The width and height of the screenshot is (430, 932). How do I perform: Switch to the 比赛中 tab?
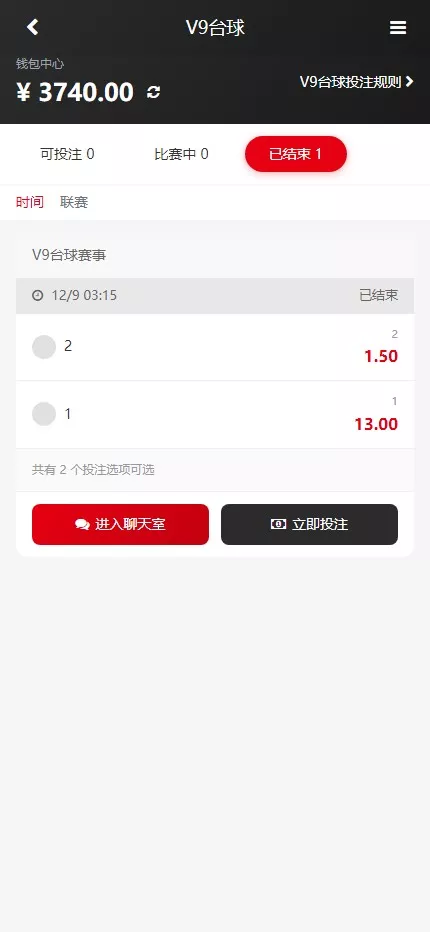(x=181, y=155)
